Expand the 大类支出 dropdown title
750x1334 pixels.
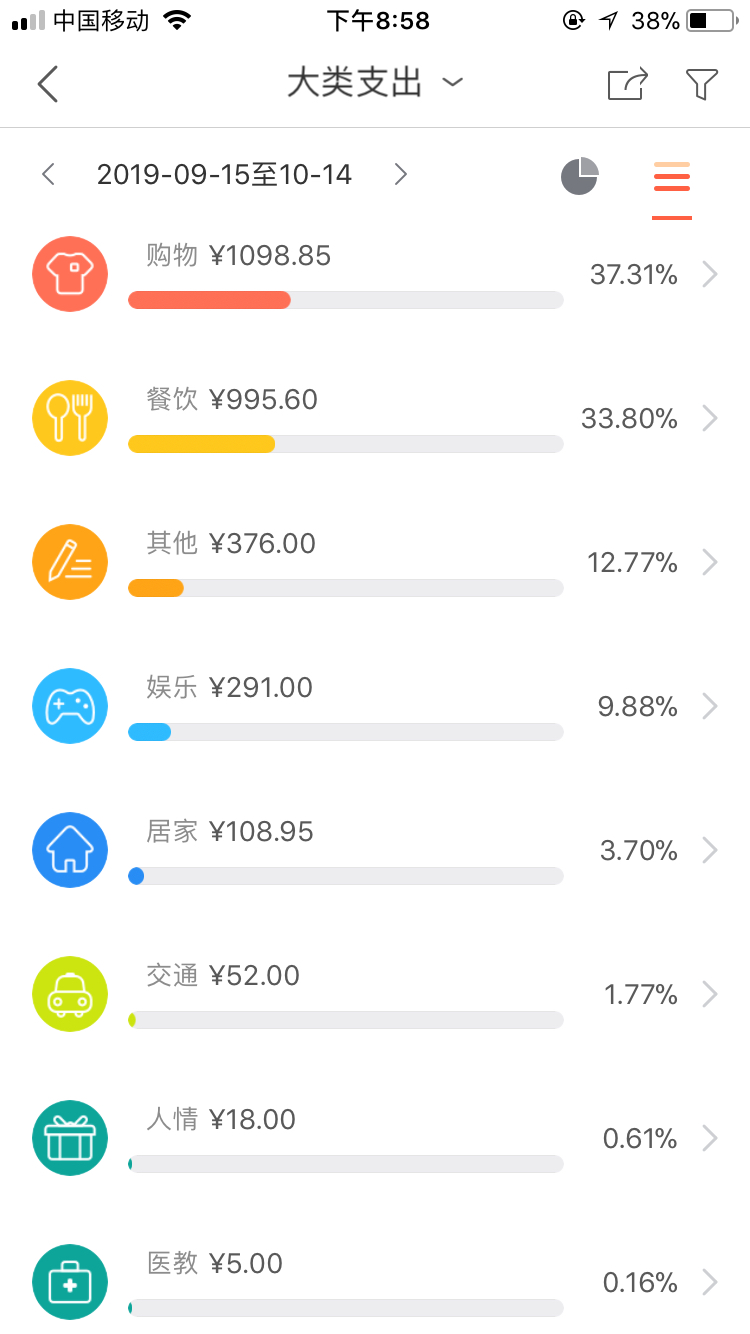[374, 83]
